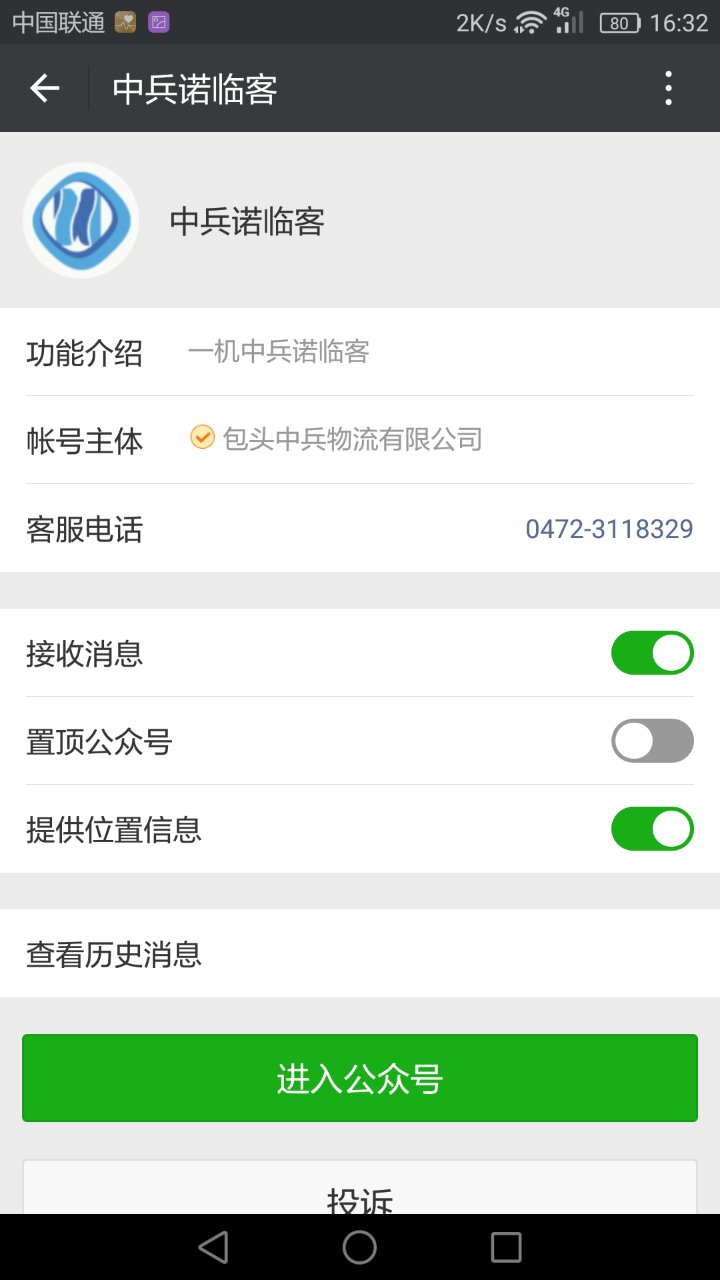Go back using the top-left arrow

[x=45, y=89]
